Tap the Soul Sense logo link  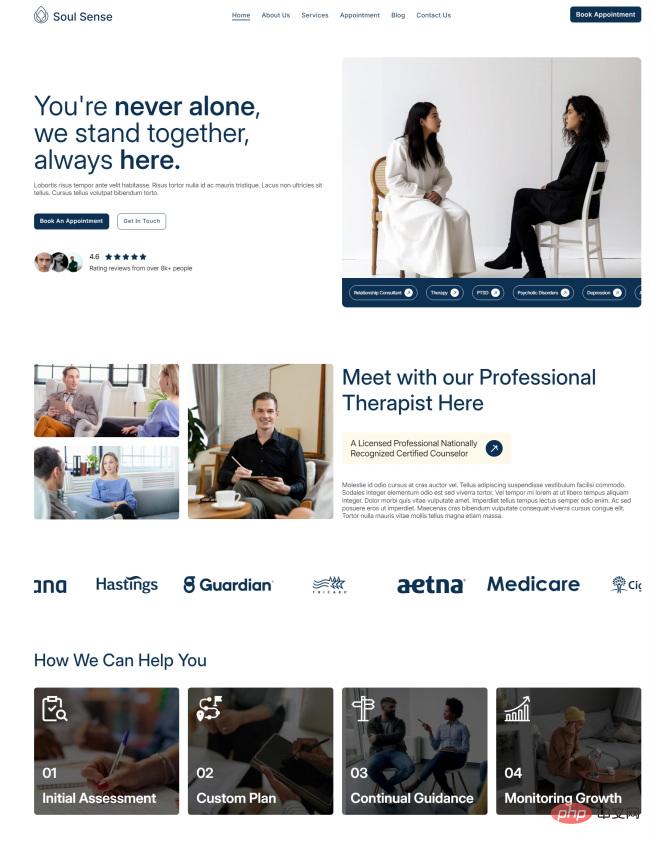click(x=73, y=15)
